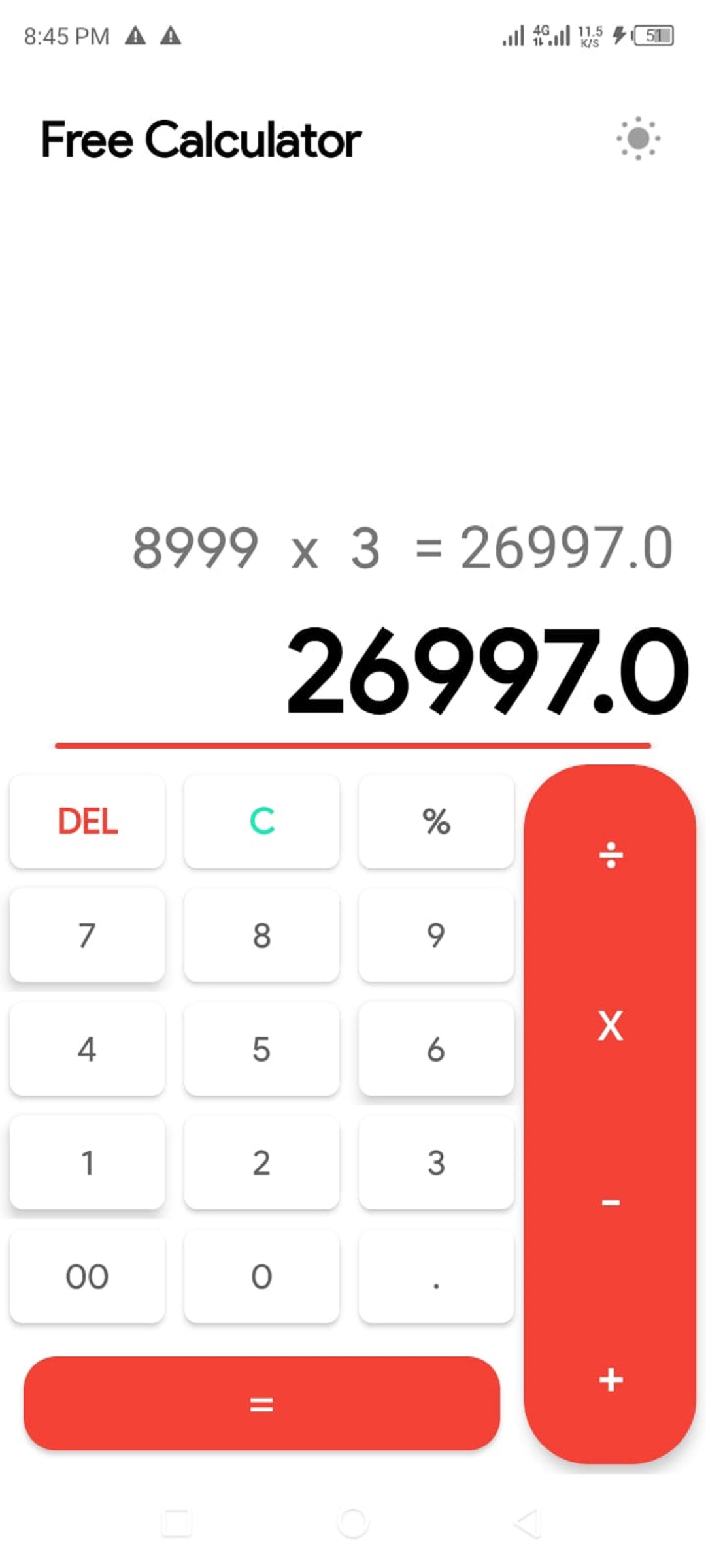Toggle the brightness theme icon
706x1568 pixels.
(x=637, y=139)
